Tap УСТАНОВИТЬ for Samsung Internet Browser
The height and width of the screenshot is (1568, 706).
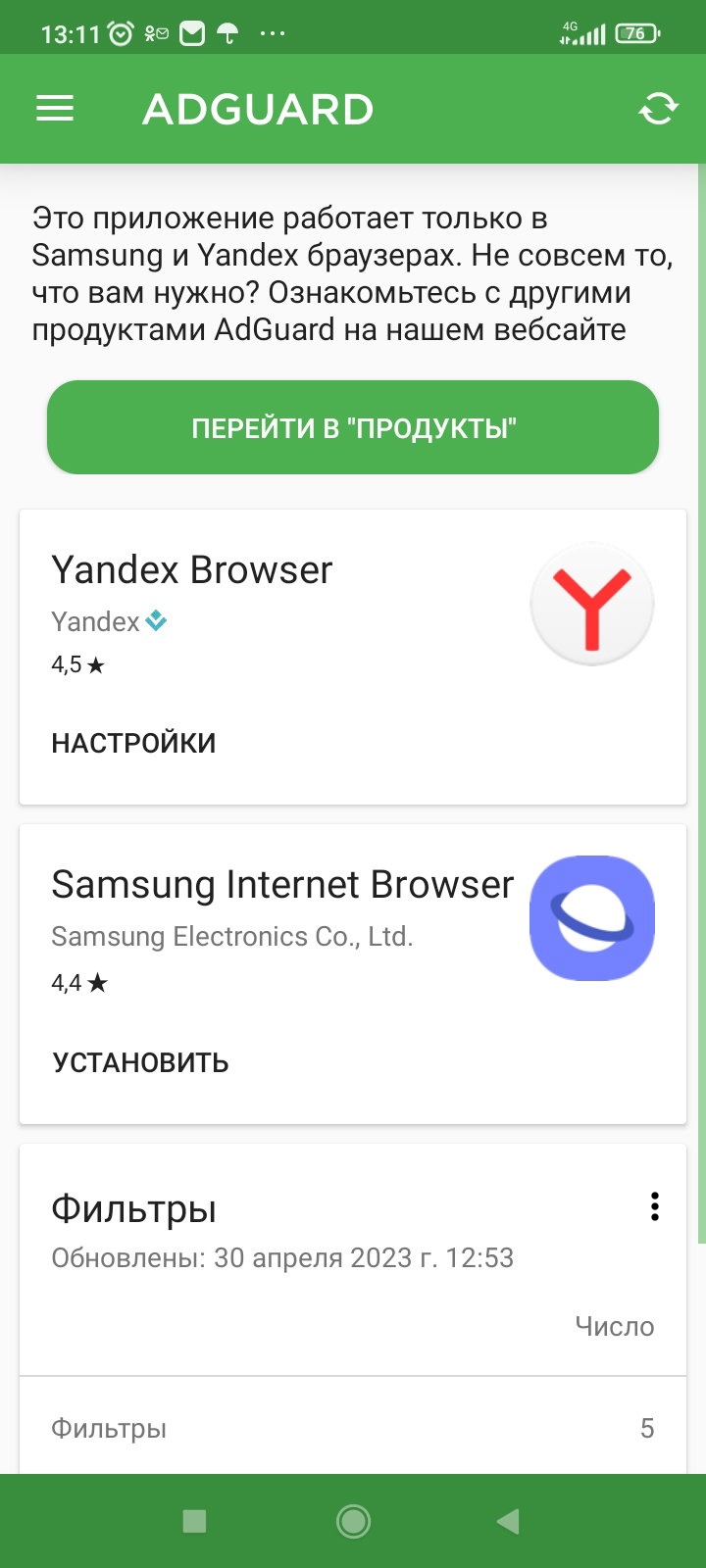(x=140, y=1062)
